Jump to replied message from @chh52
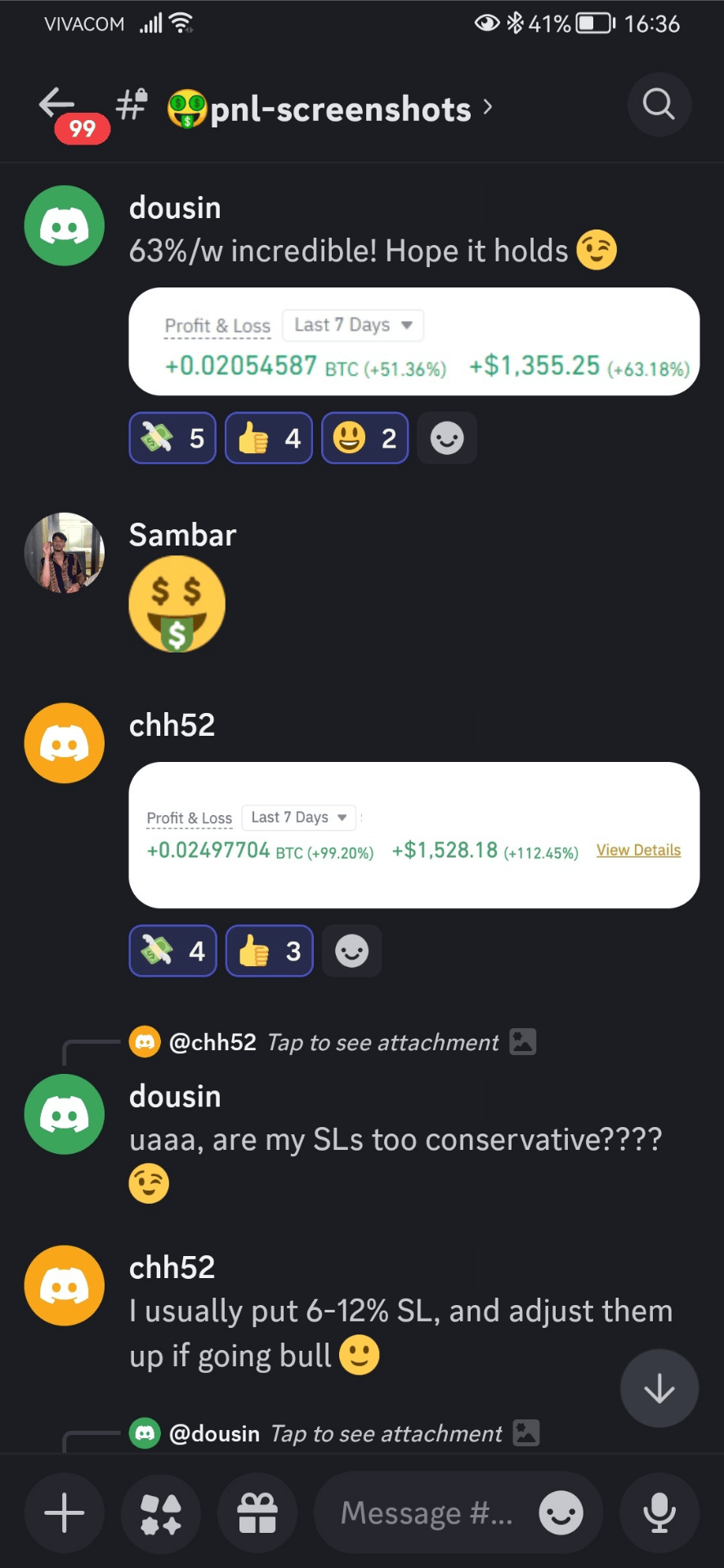 click(x=333, y=1042)
